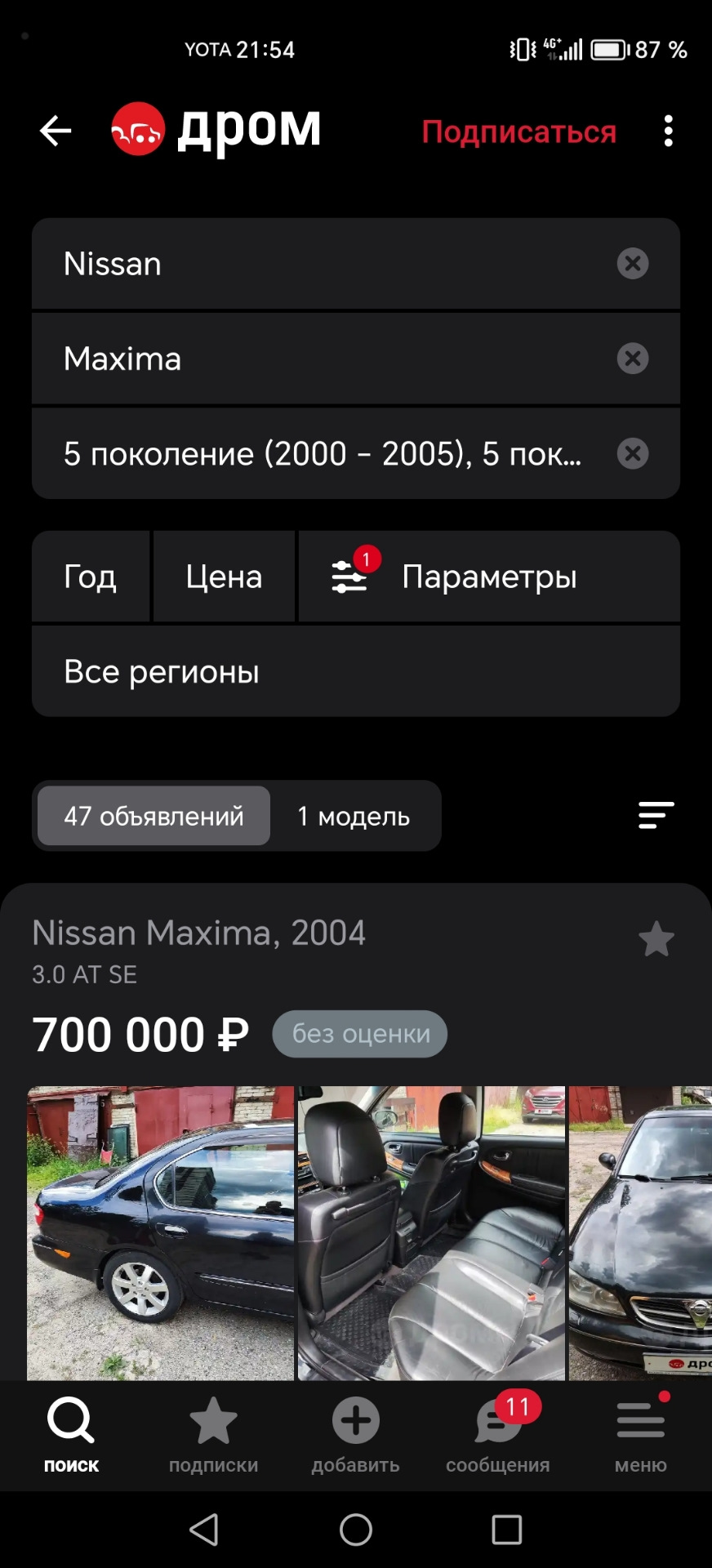Screen dimensions: 712x1568
Task: Open the меню tab
Action: [640, 1435]
